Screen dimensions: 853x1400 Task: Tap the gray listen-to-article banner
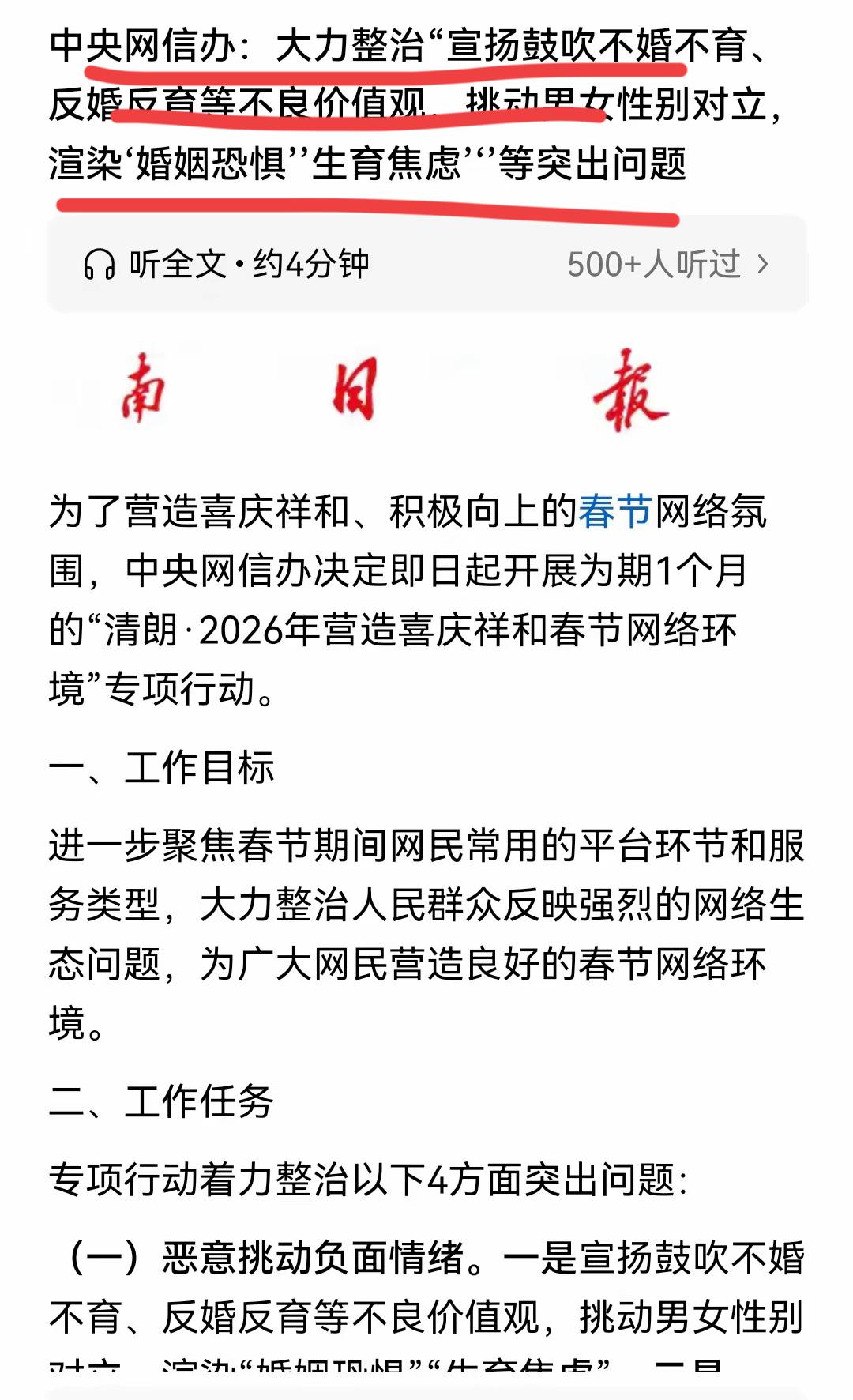point(426,265)
